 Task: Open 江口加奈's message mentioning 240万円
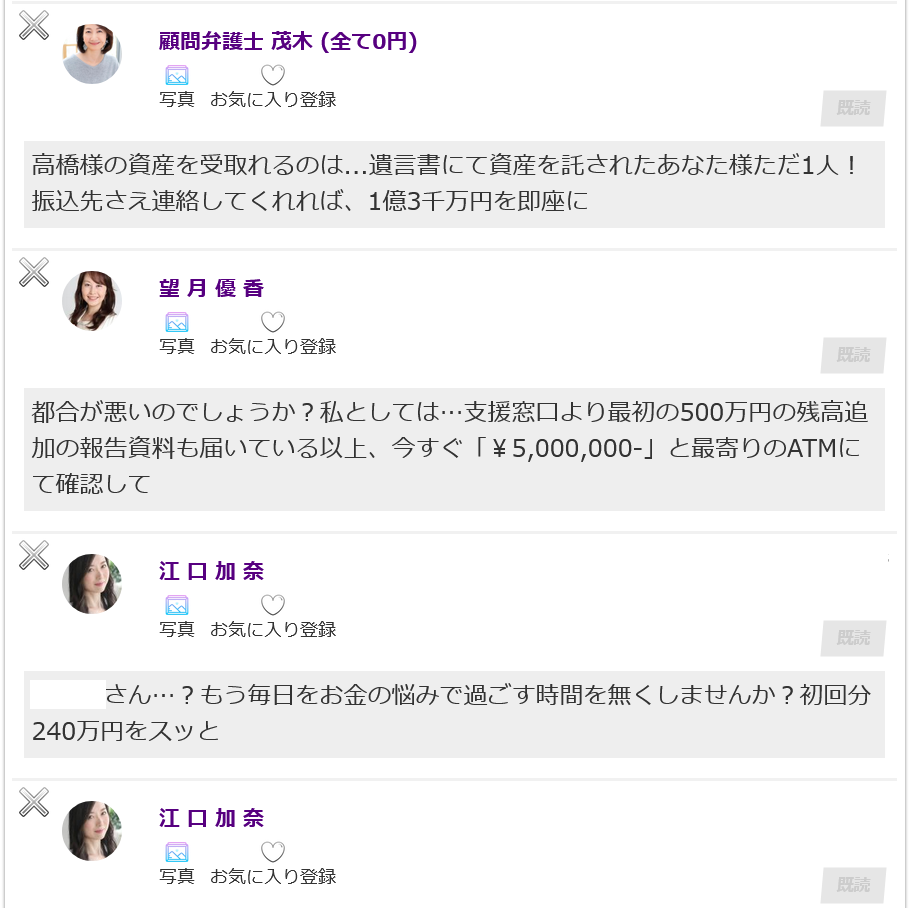[454, 713]
